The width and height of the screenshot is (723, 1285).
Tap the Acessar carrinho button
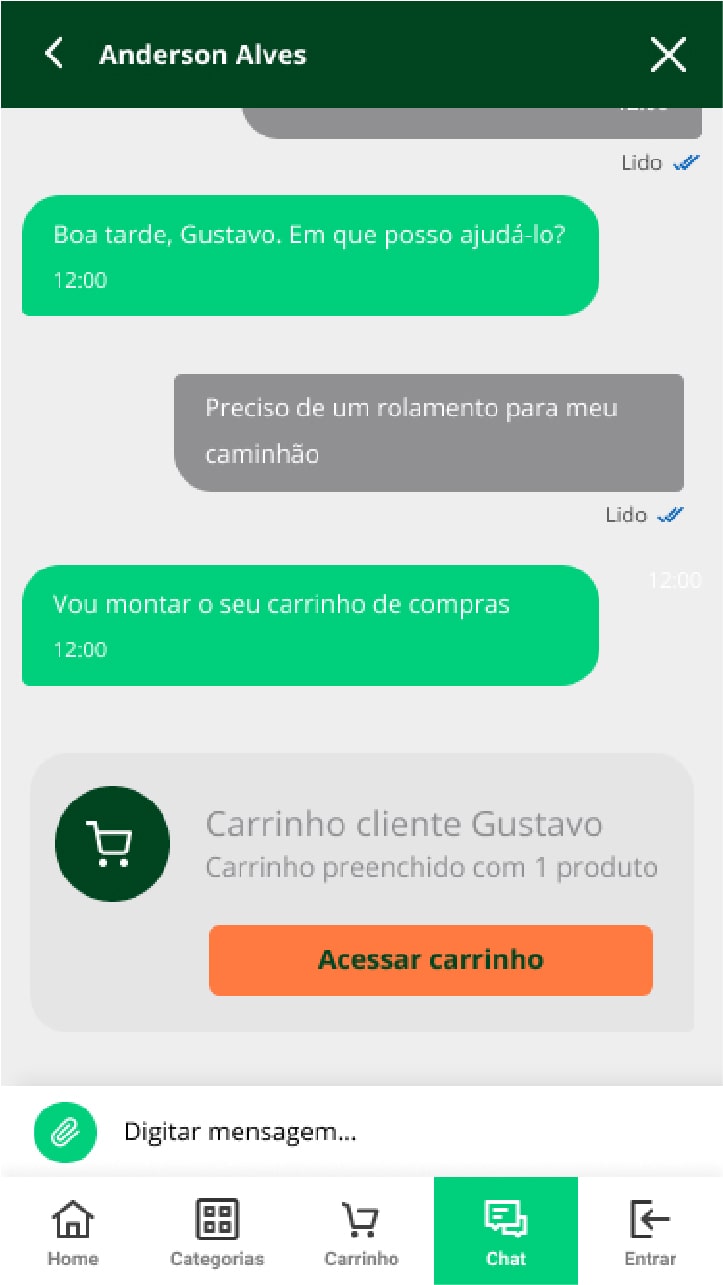pos(430,960)
